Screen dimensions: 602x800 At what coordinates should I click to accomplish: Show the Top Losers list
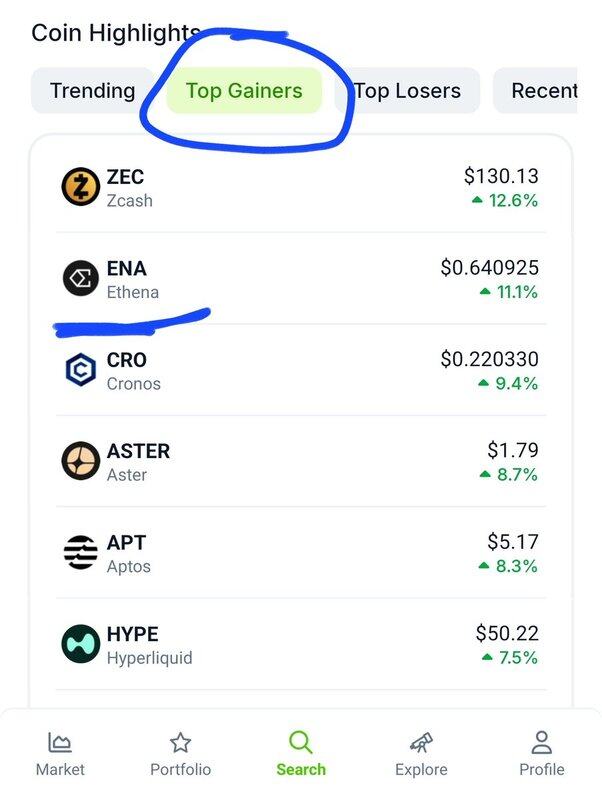[x=407, y=91]
